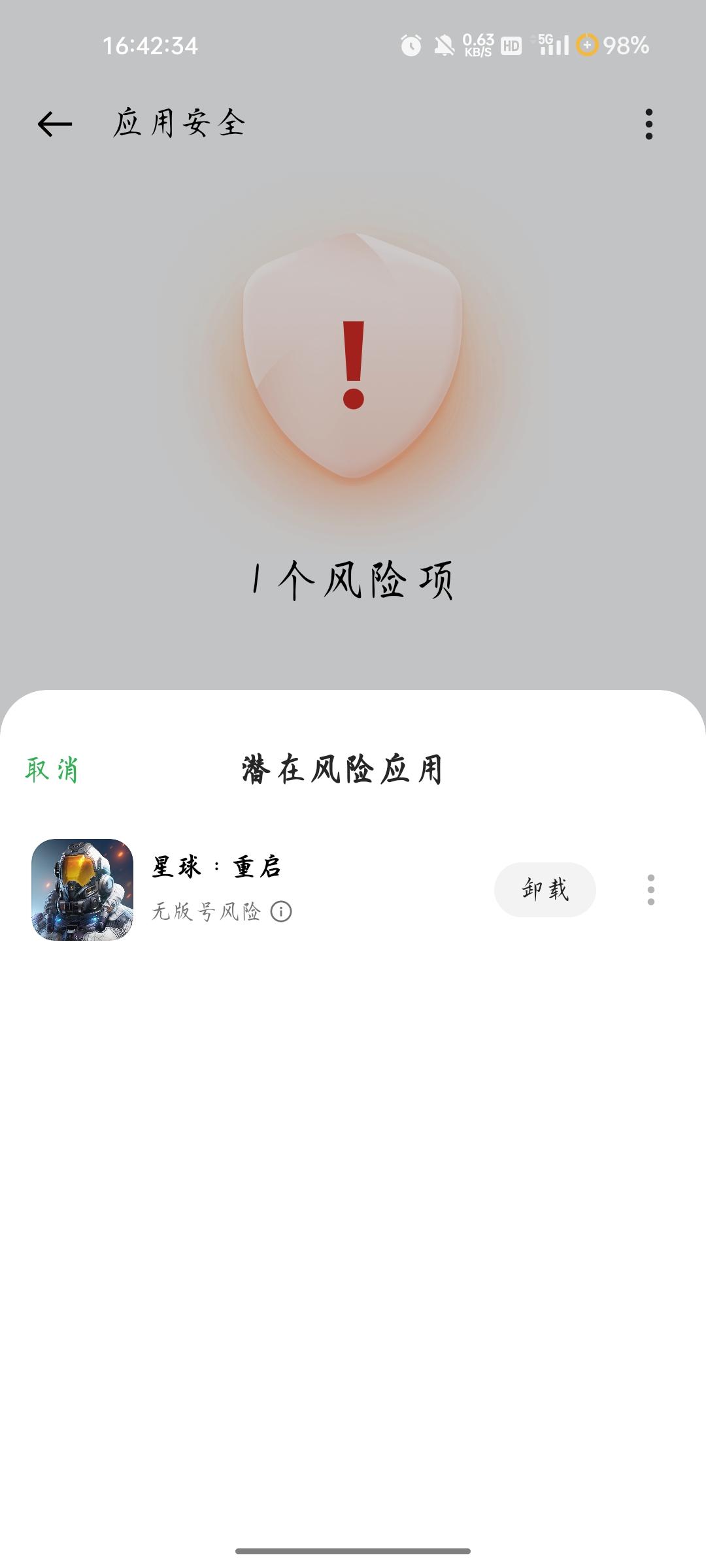706x1568 pixels.
Task: Tap the info icon beside 无版号风险
Action: pos(281,911)
